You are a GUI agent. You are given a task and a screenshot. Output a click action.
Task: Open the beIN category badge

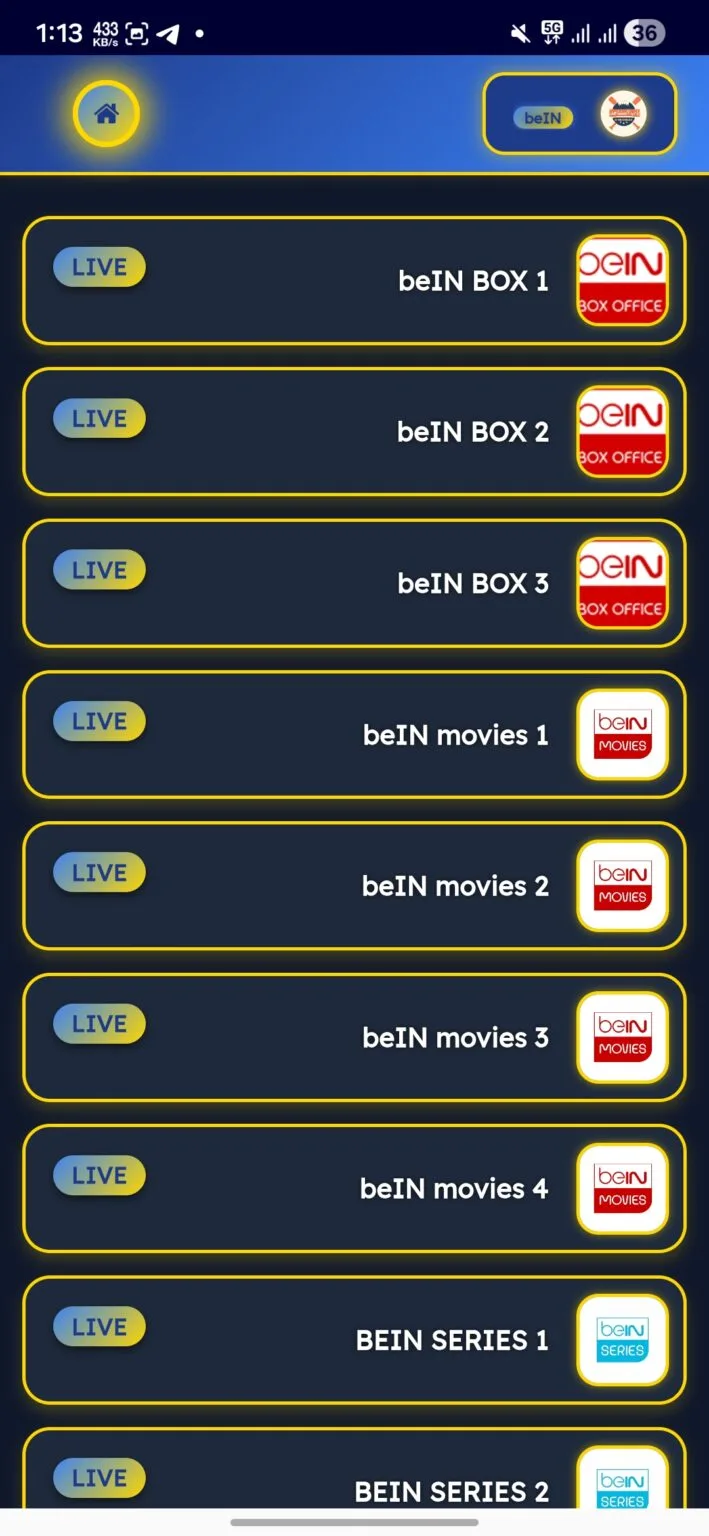click(x=544, y=117)
